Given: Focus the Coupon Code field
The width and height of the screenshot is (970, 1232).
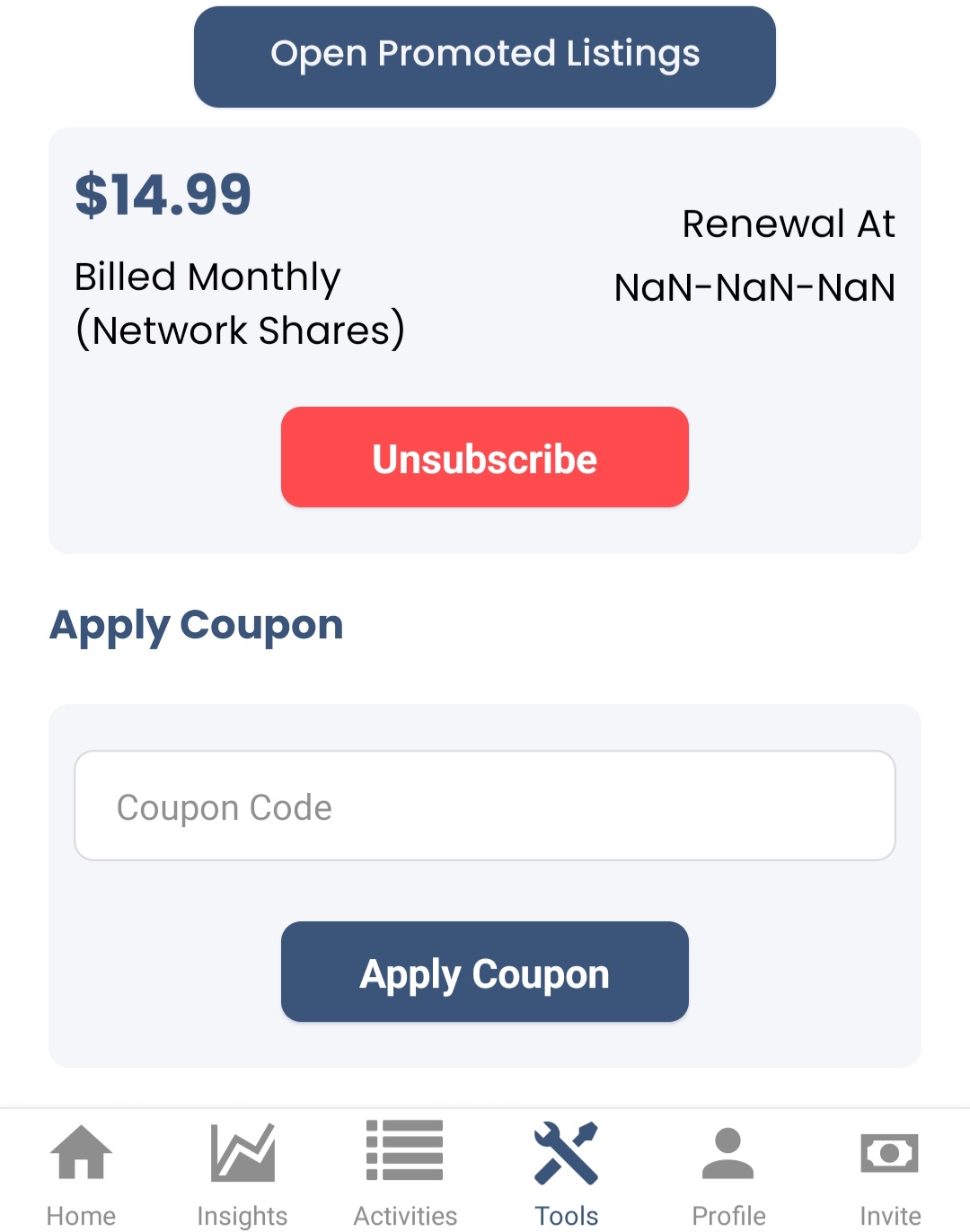Looking at the screenshot, I should (x=485, y=806).
